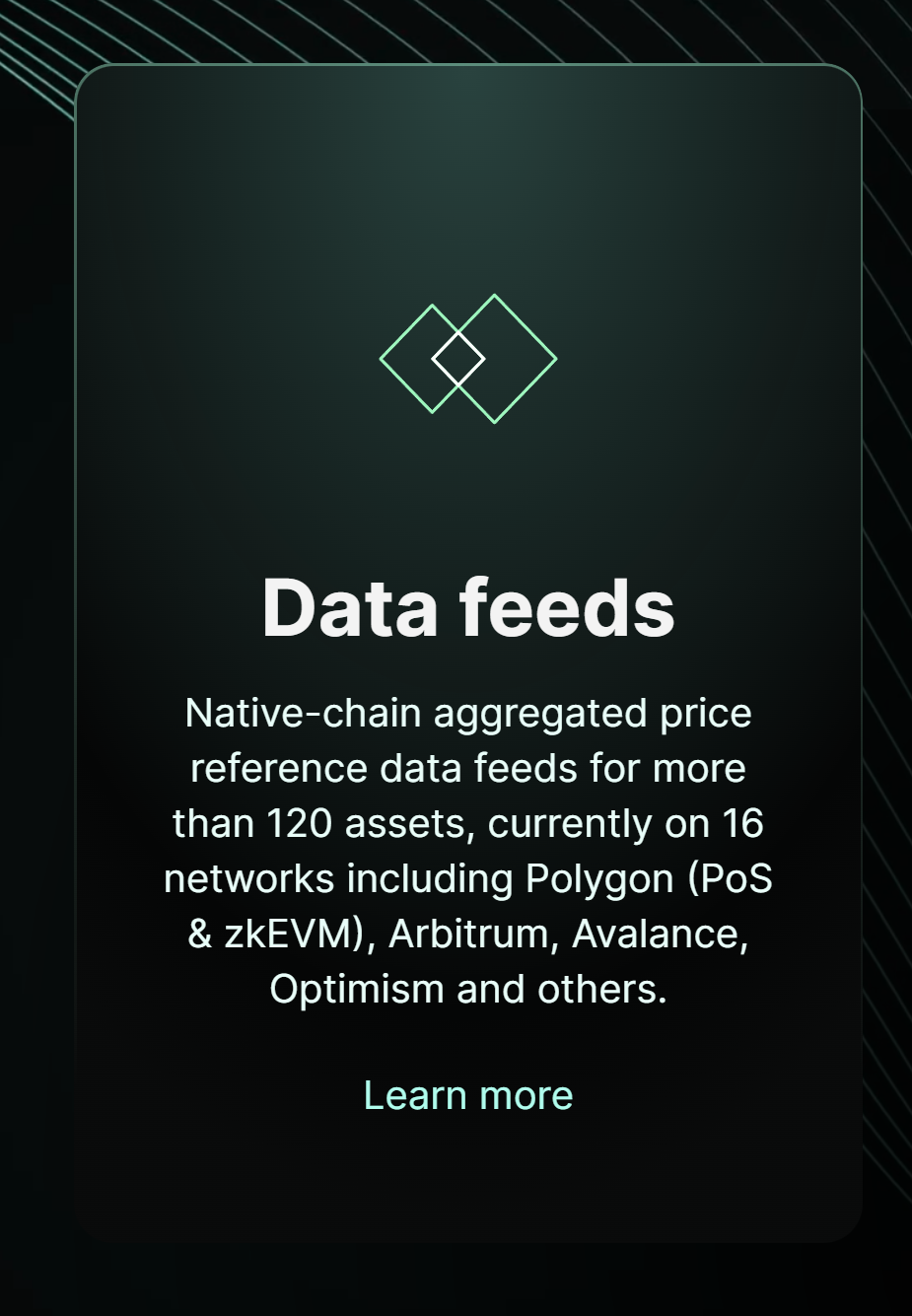Open the Learn more link for Data feeds

[468, 1095]
